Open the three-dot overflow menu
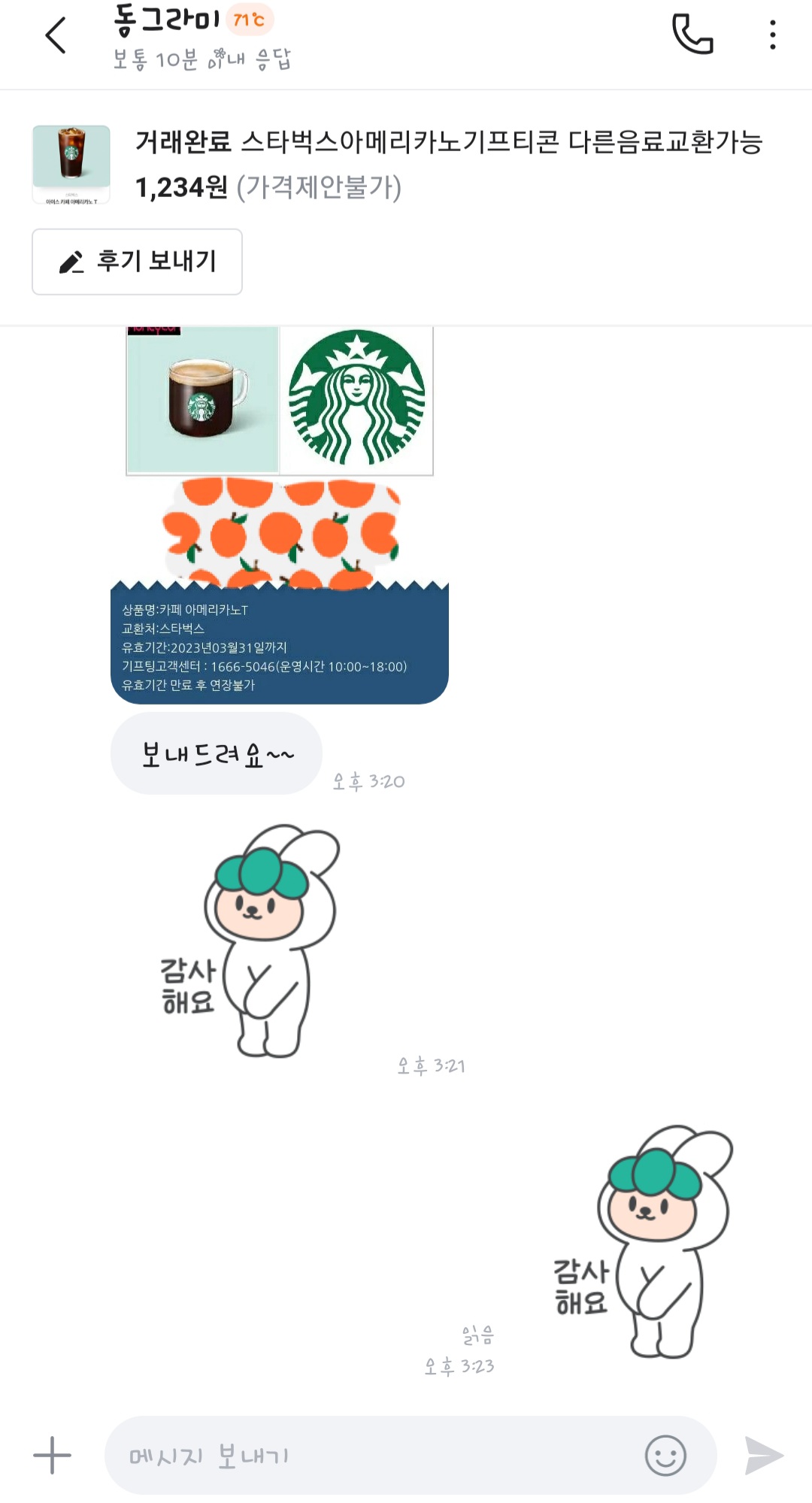 772,35
